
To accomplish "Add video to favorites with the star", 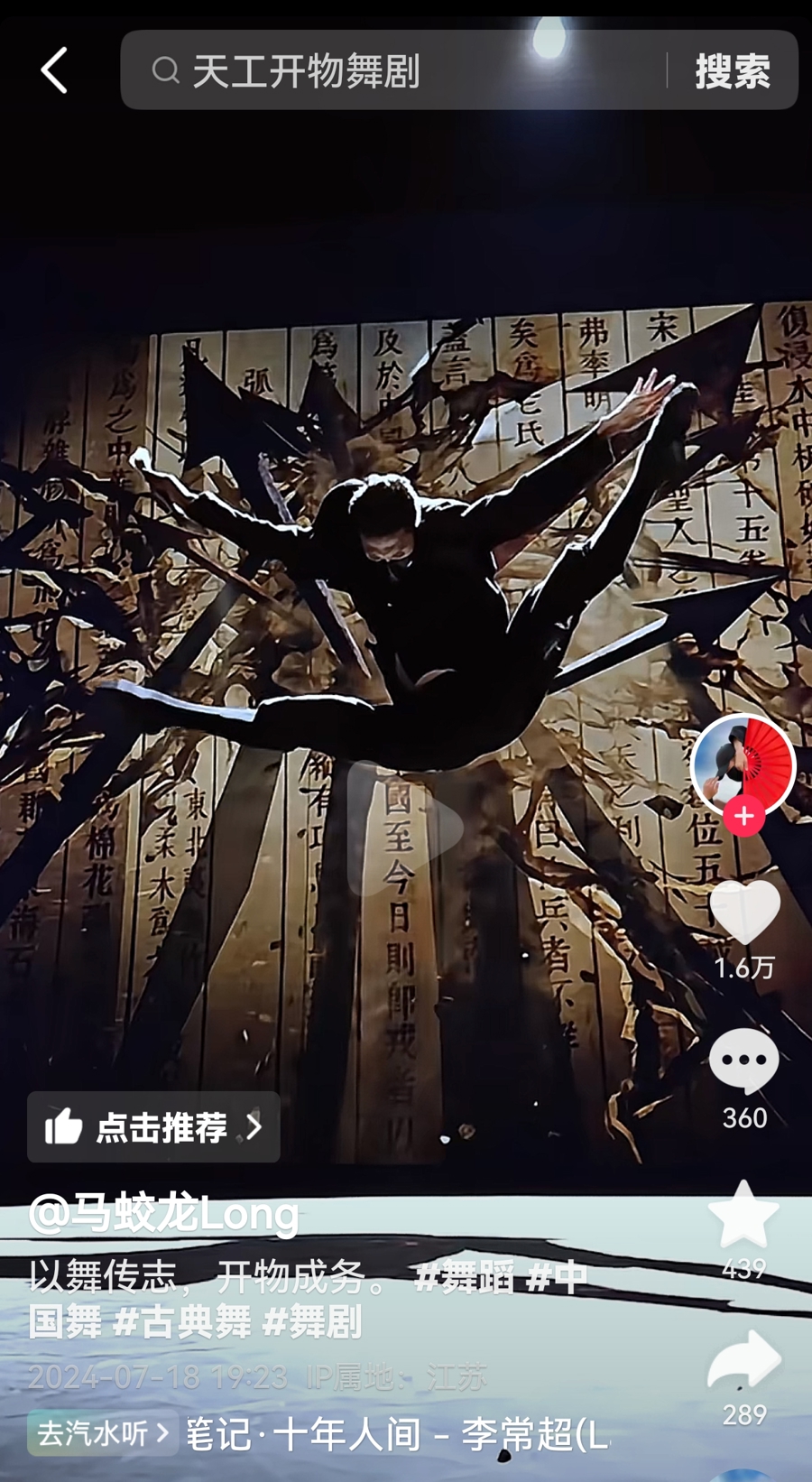I will click(744, 1214).
